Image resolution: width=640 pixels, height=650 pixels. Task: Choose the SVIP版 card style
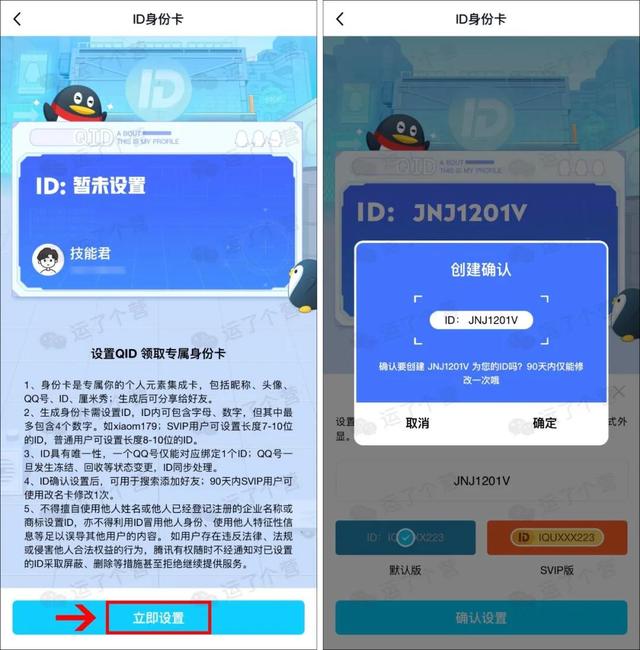coord(557,539)
